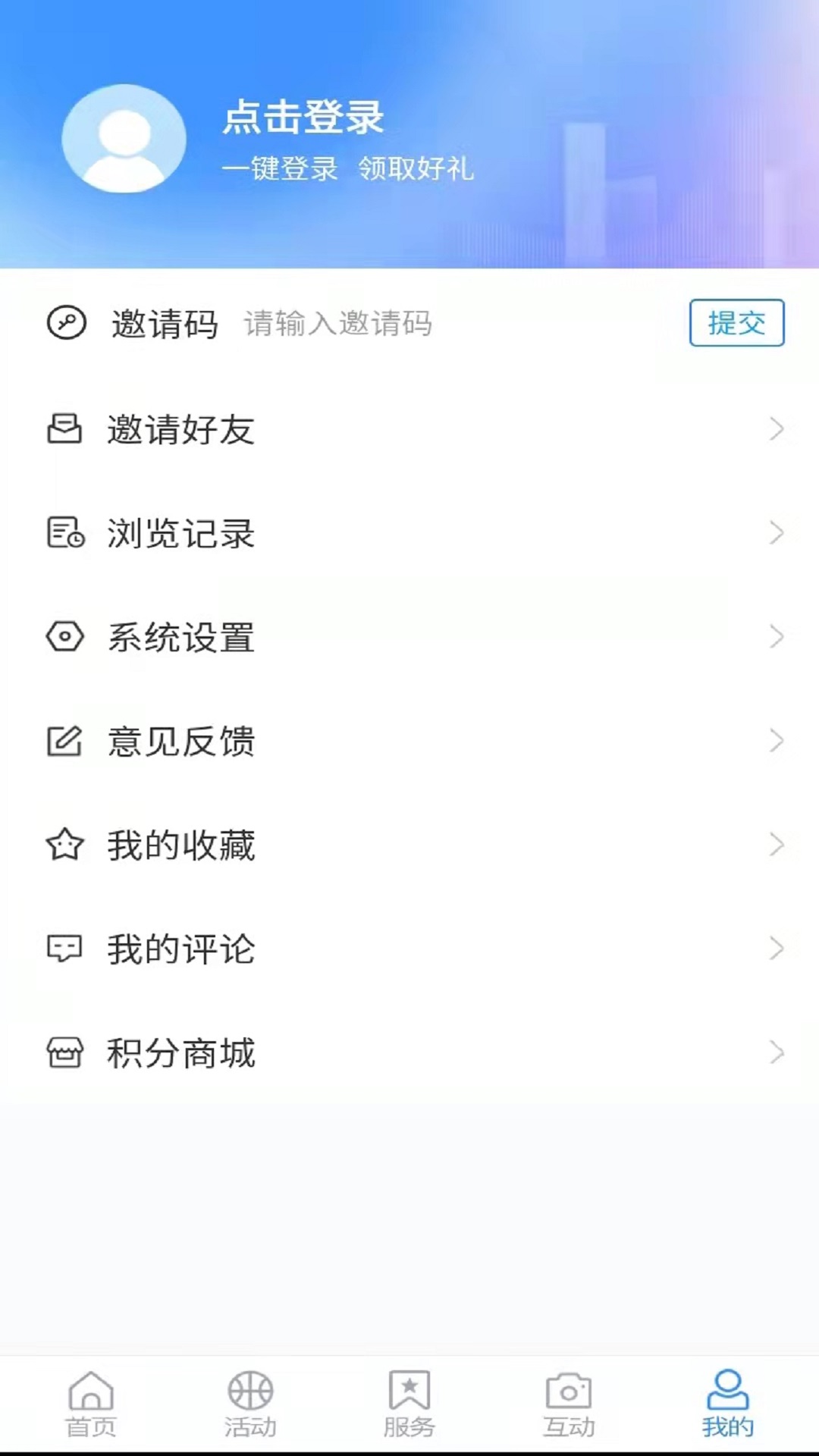Select the key icon next to 邀请码
The width and height of the screenshot is (819, 1456).
point(67,324)
